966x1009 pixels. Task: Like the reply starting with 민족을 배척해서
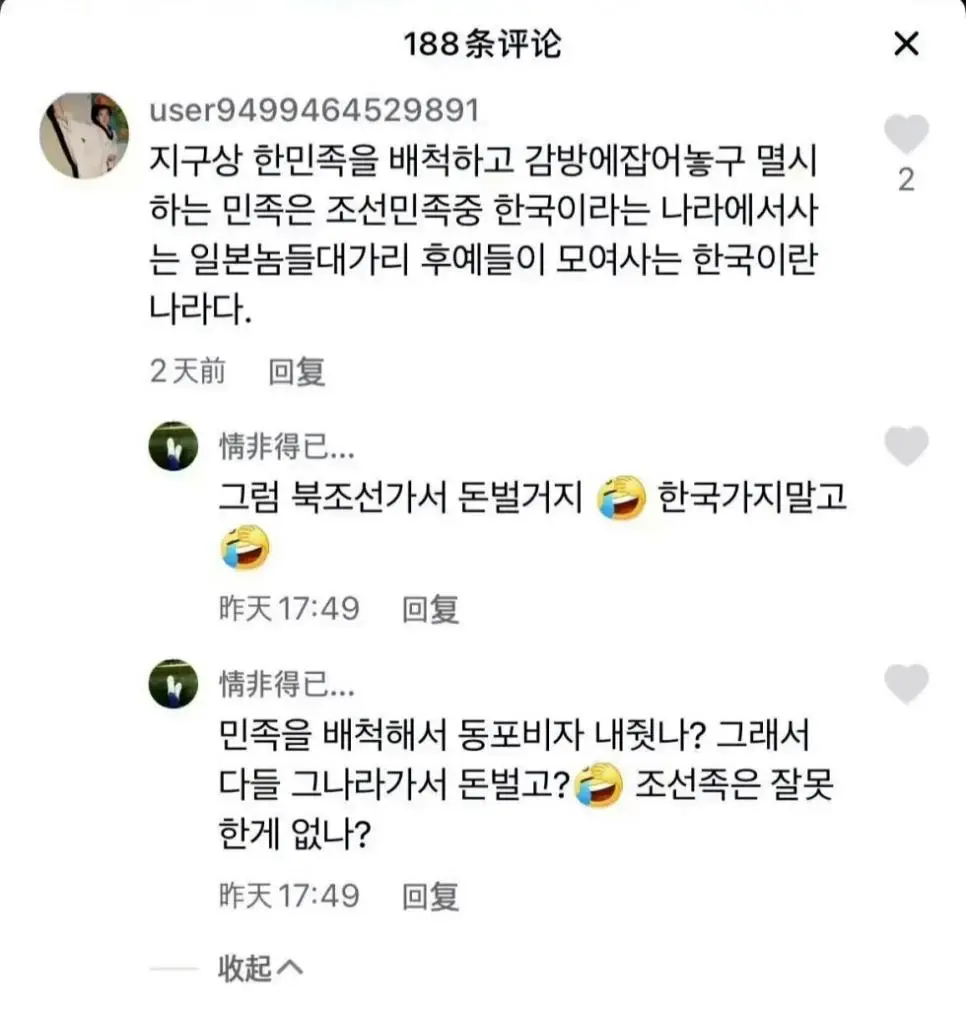[x=906, y=685]
